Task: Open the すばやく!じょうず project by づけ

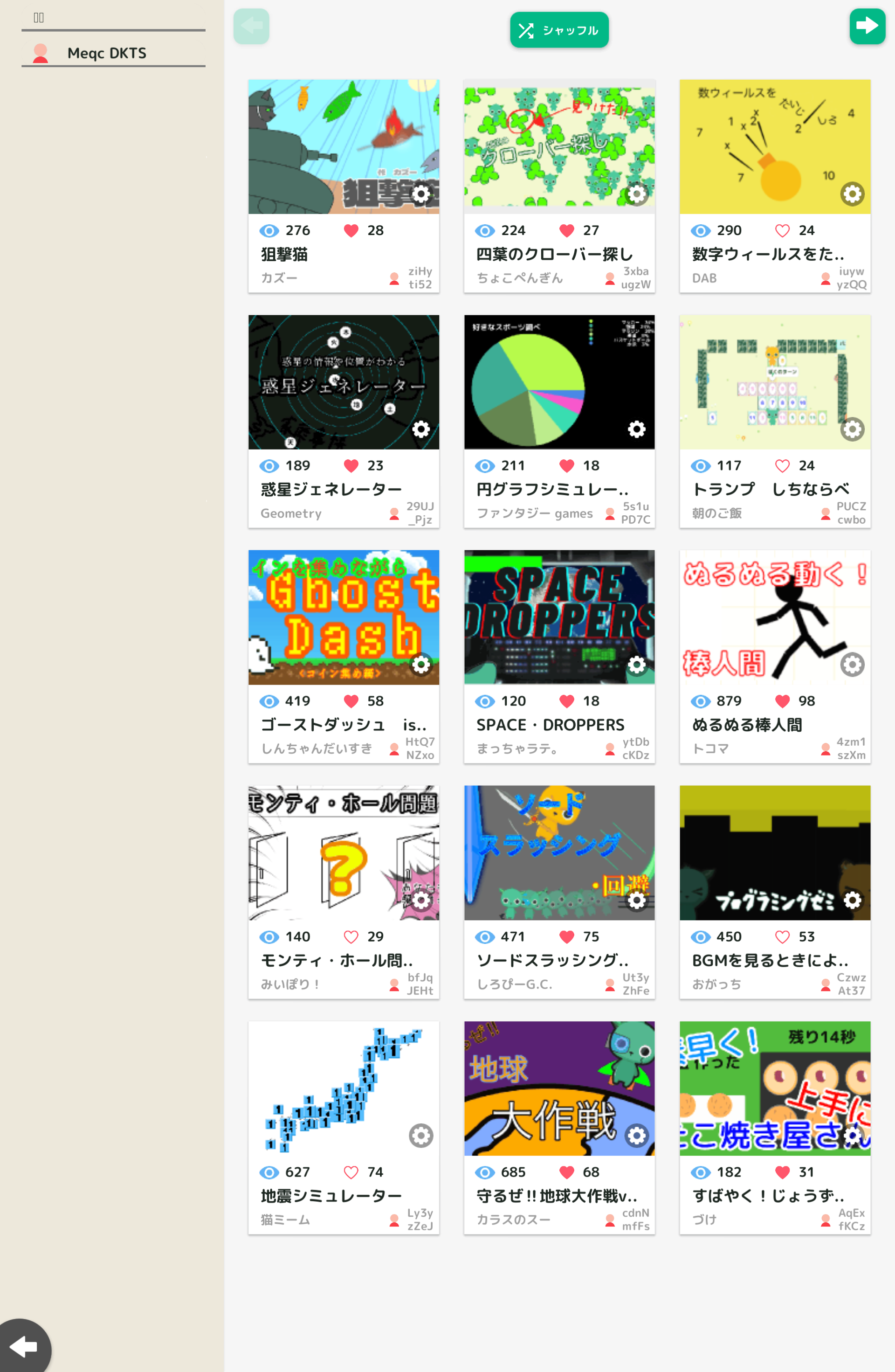Action: coord(774,1088)
